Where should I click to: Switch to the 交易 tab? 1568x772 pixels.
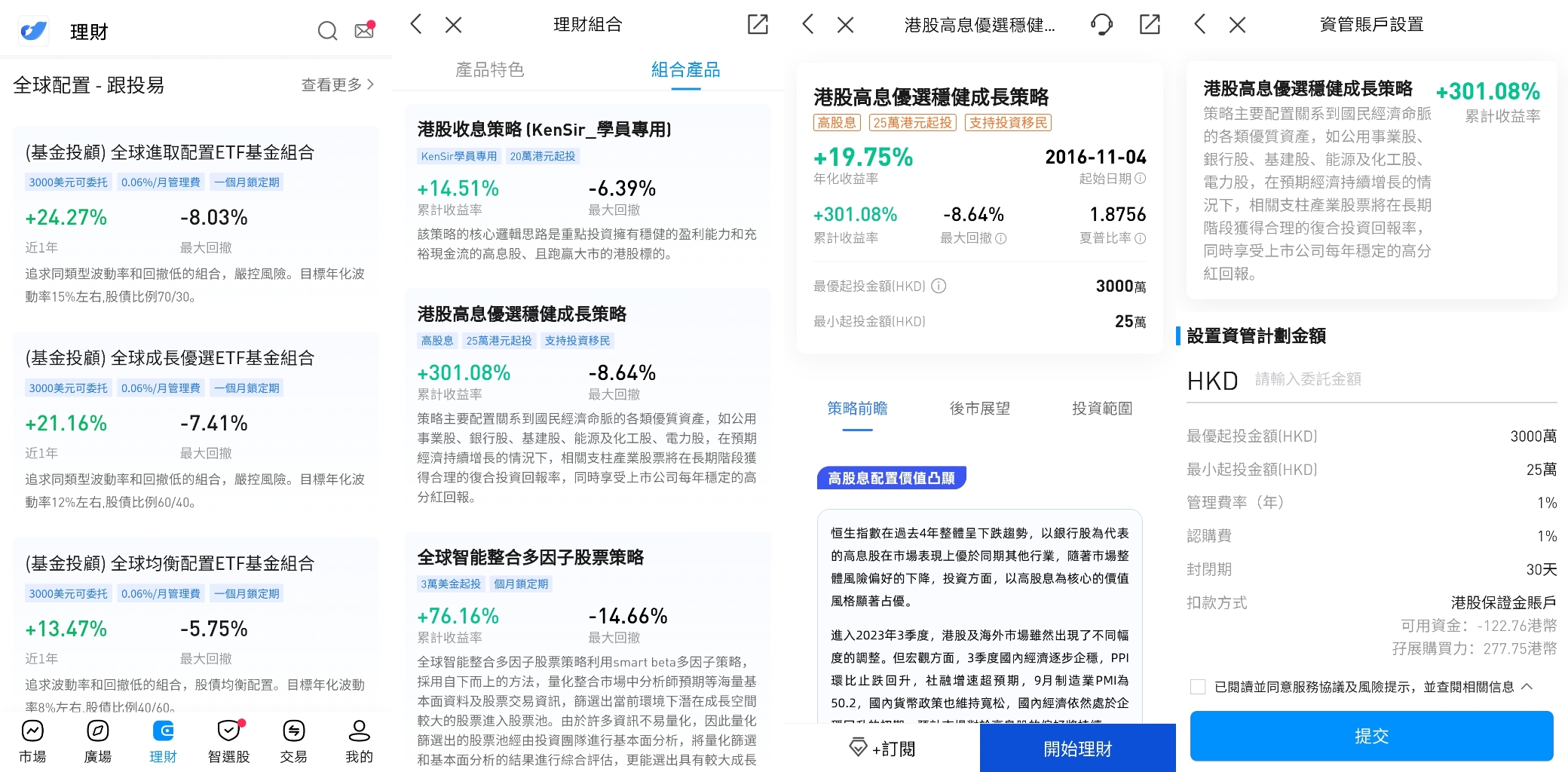click(x=294, y=742)
